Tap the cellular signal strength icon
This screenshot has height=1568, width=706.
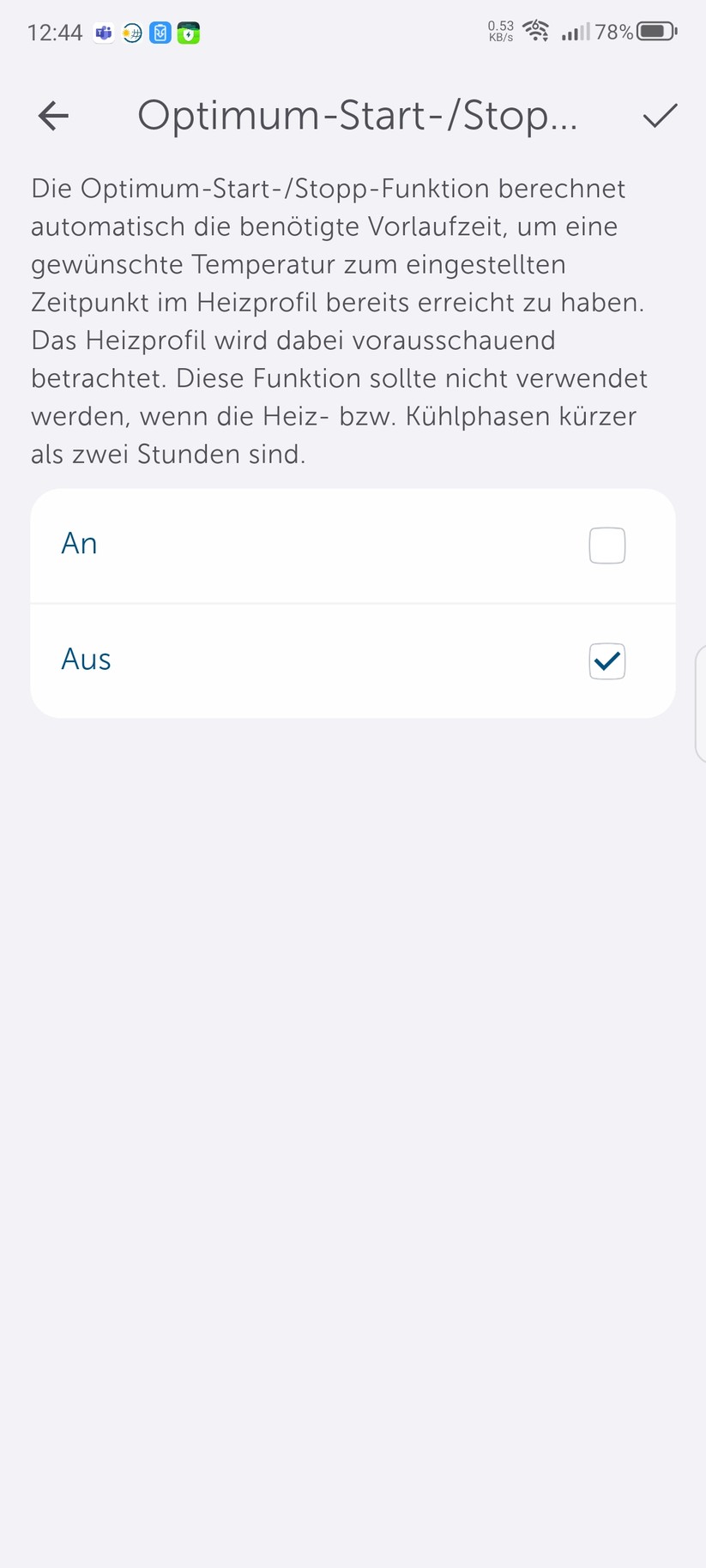(575, 33)
